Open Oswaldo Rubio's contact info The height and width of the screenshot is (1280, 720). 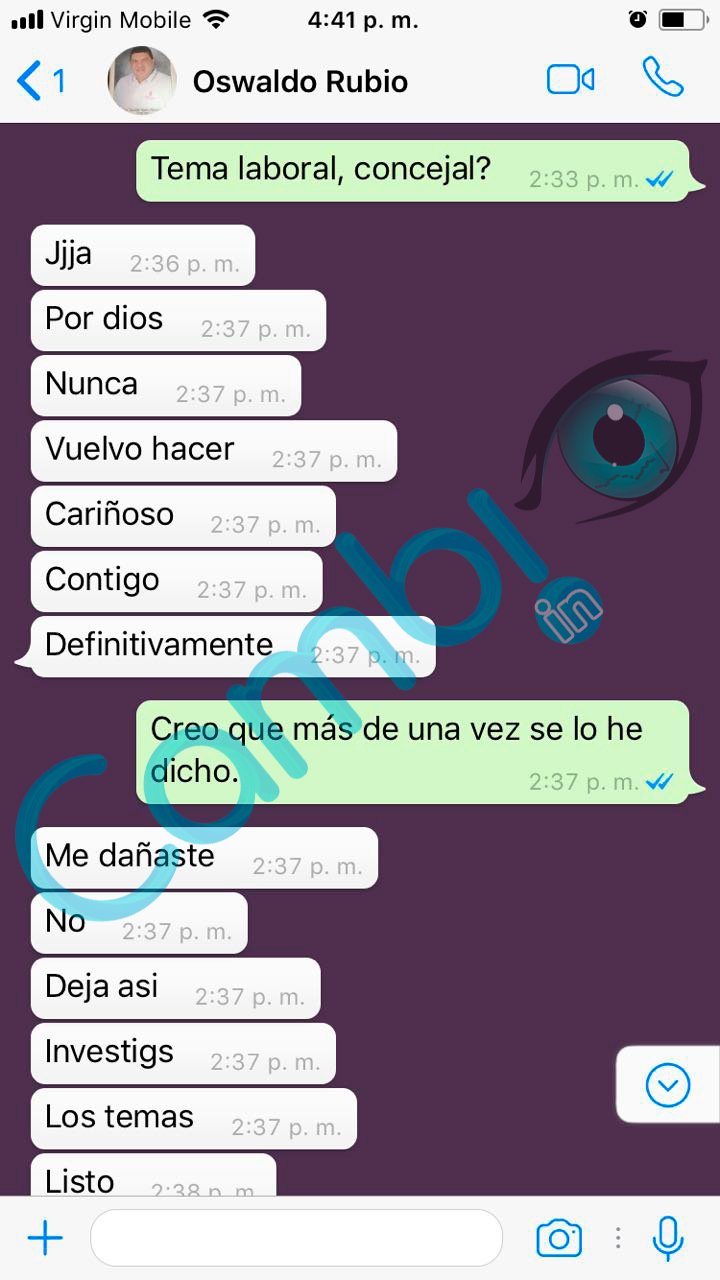(x=300, y=82)
